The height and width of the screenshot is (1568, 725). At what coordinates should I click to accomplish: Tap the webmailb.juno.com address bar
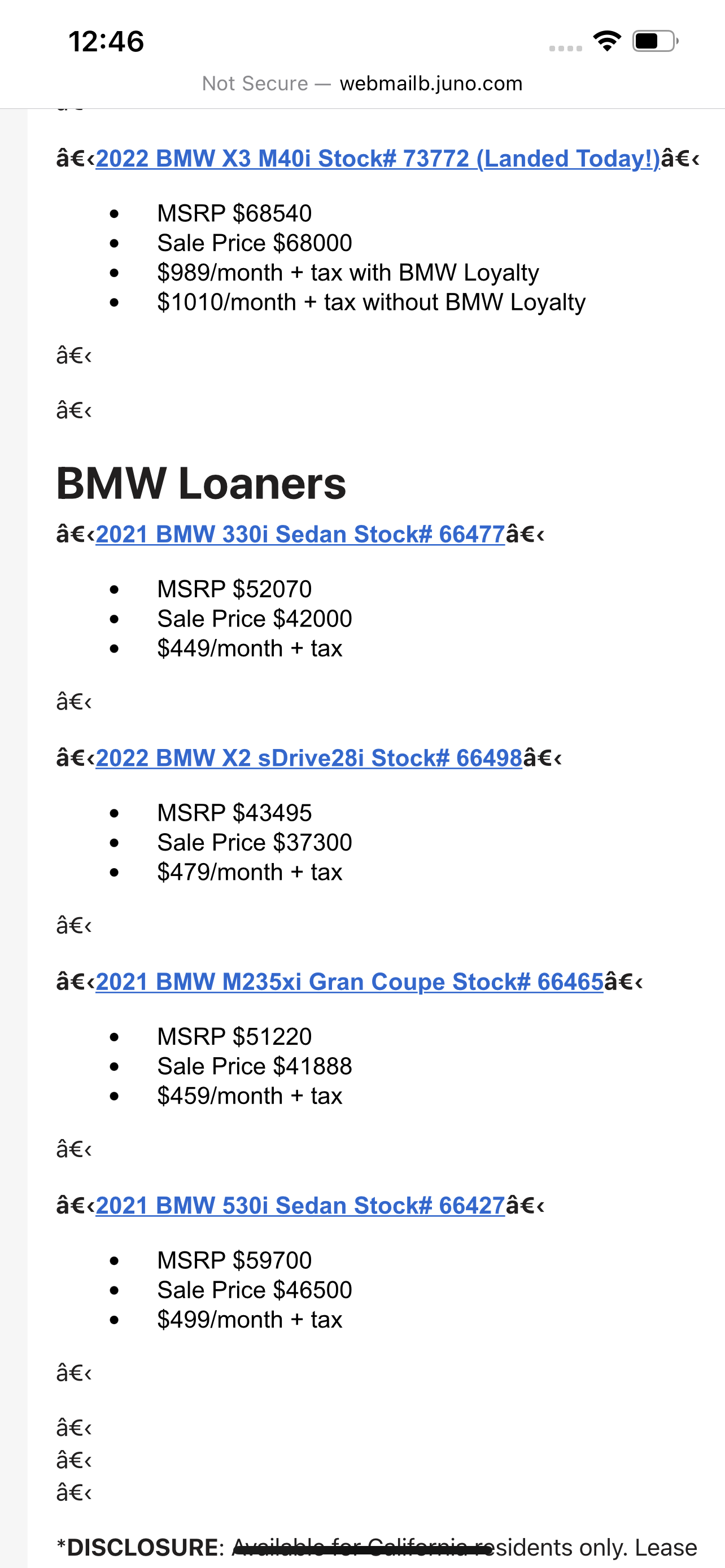(x=362, y=84)
